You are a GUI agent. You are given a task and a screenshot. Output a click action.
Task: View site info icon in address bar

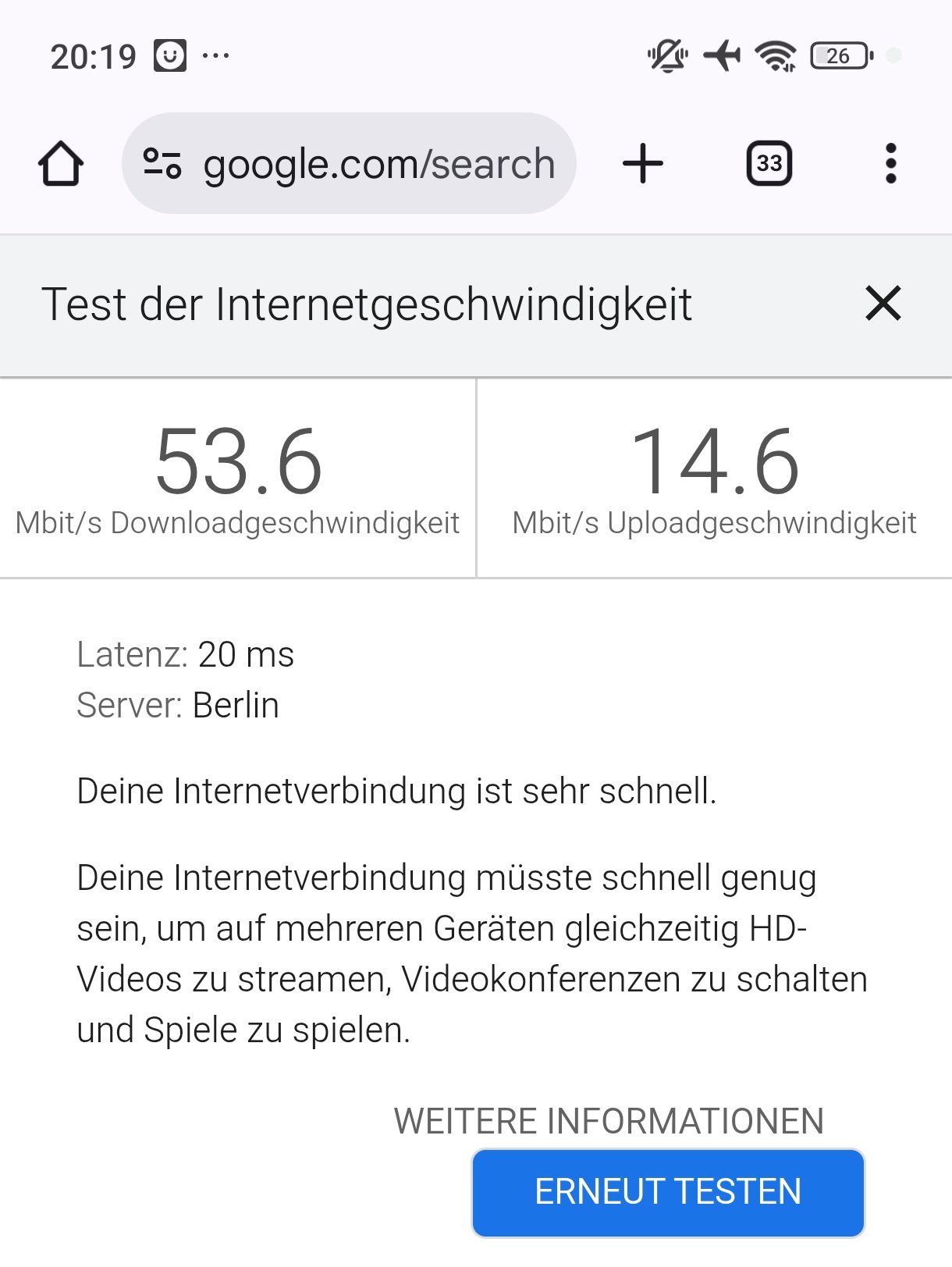tap(162, 164)
